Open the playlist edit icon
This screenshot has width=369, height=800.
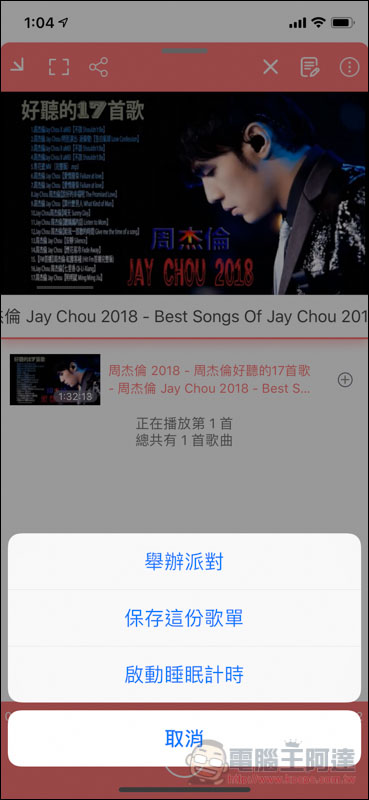click(x=310, y=67)
